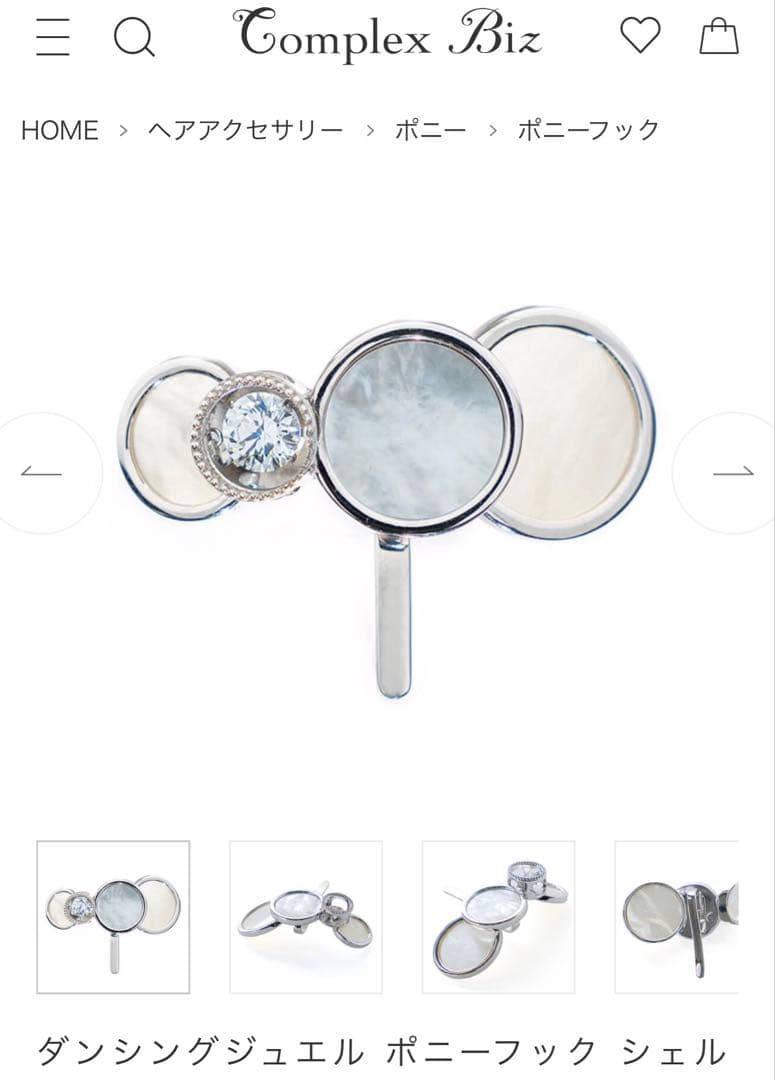Open the hamburger menu
The height and width of the screenshot is (1080, 775).
click(52, 37)
